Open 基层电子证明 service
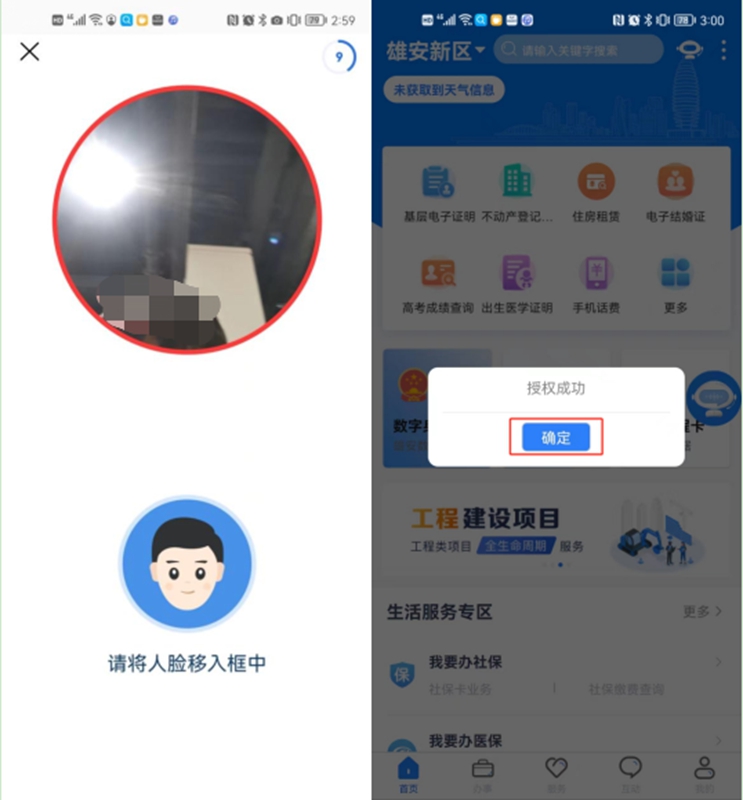The height and width of the screenshot is (800, 743). click(438, 193)
